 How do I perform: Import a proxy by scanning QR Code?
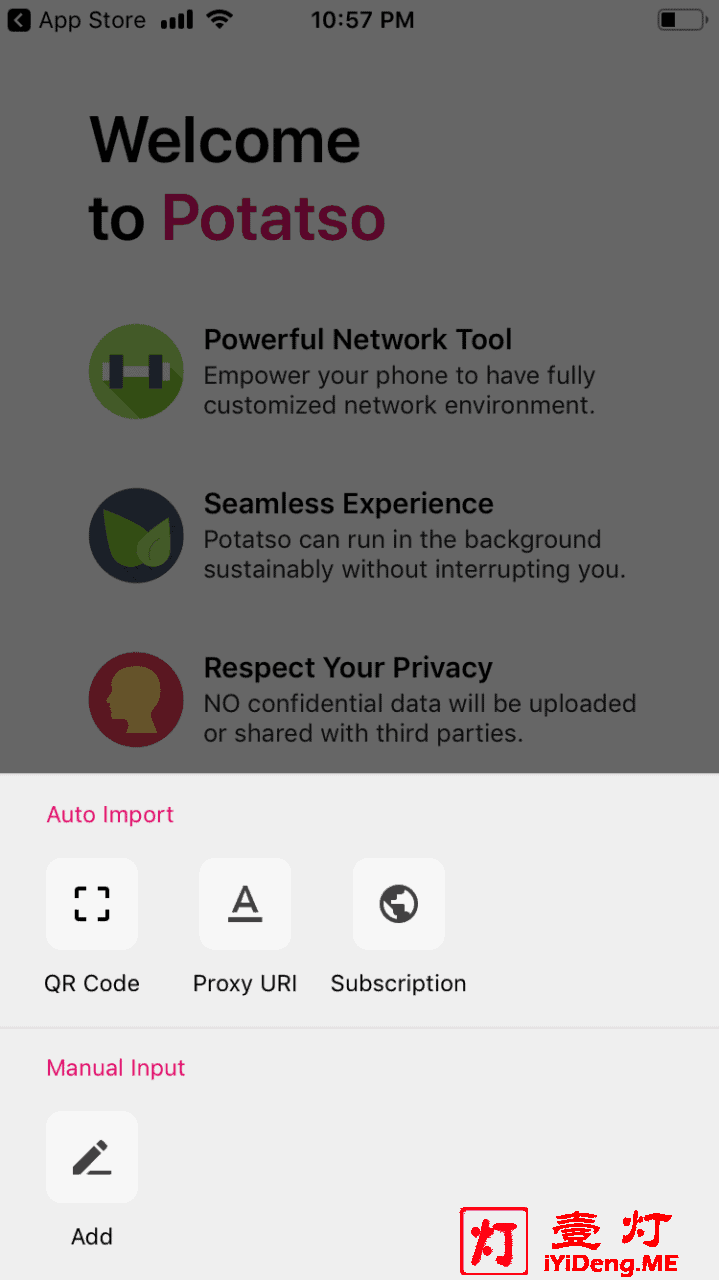pos(92,904)
